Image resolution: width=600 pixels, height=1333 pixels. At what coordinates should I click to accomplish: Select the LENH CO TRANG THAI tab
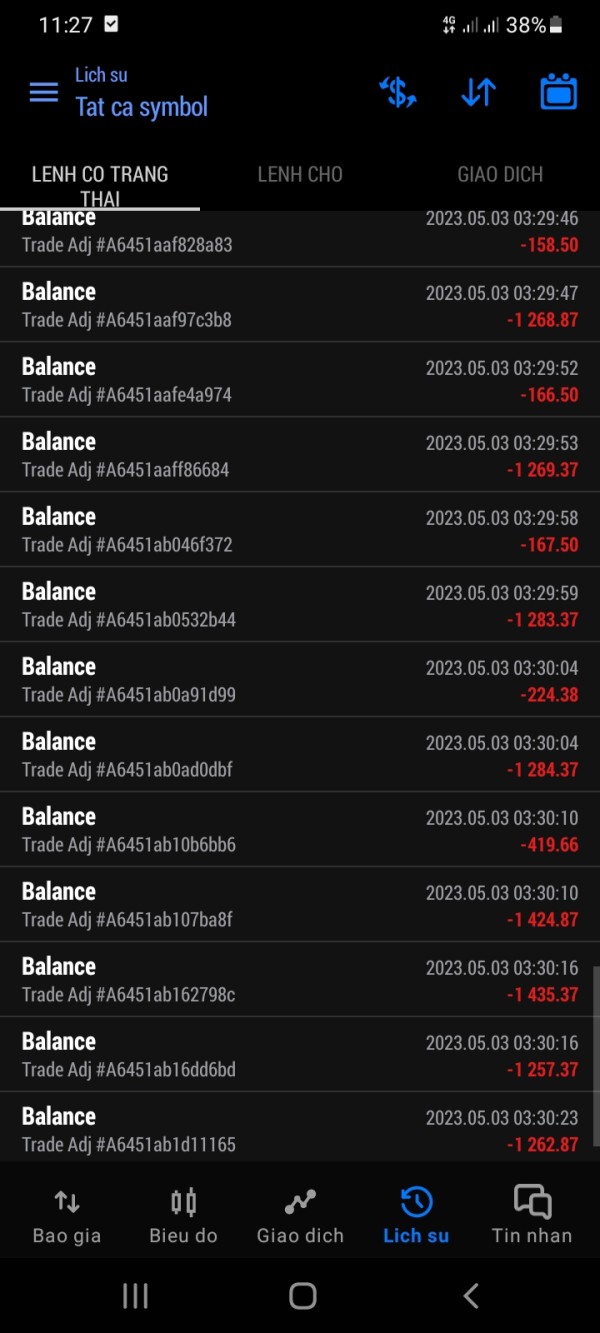100,186
